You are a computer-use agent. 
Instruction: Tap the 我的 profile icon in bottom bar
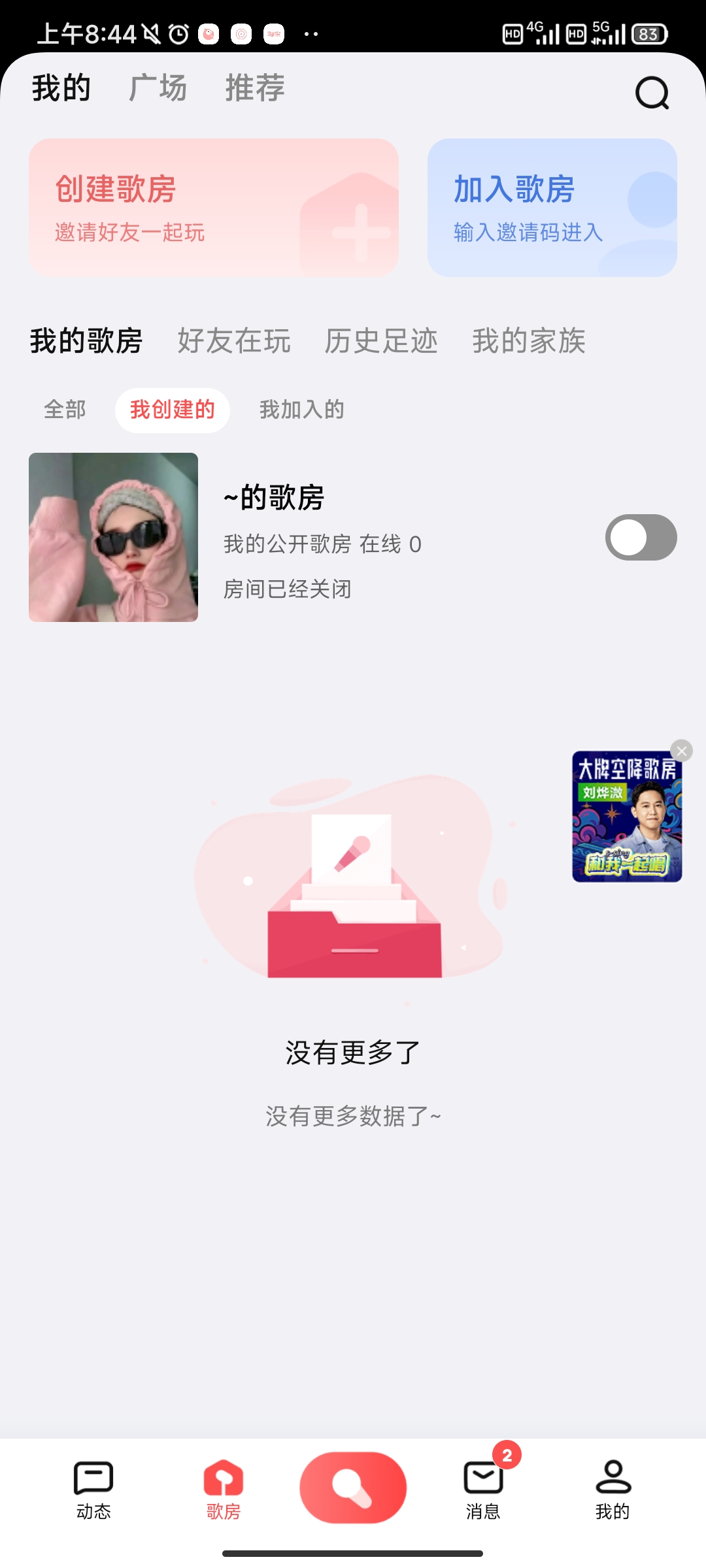pyautogui.click(x=613, y=1482)
